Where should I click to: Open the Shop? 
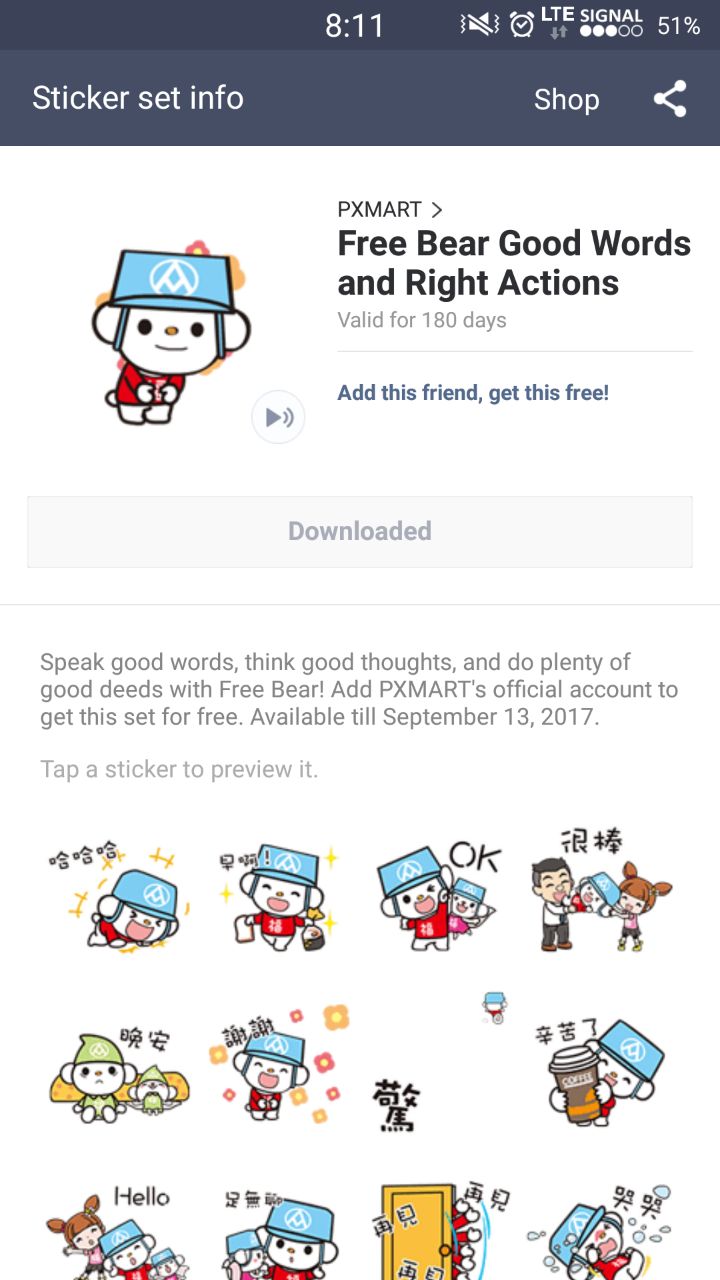coord(566,99)
